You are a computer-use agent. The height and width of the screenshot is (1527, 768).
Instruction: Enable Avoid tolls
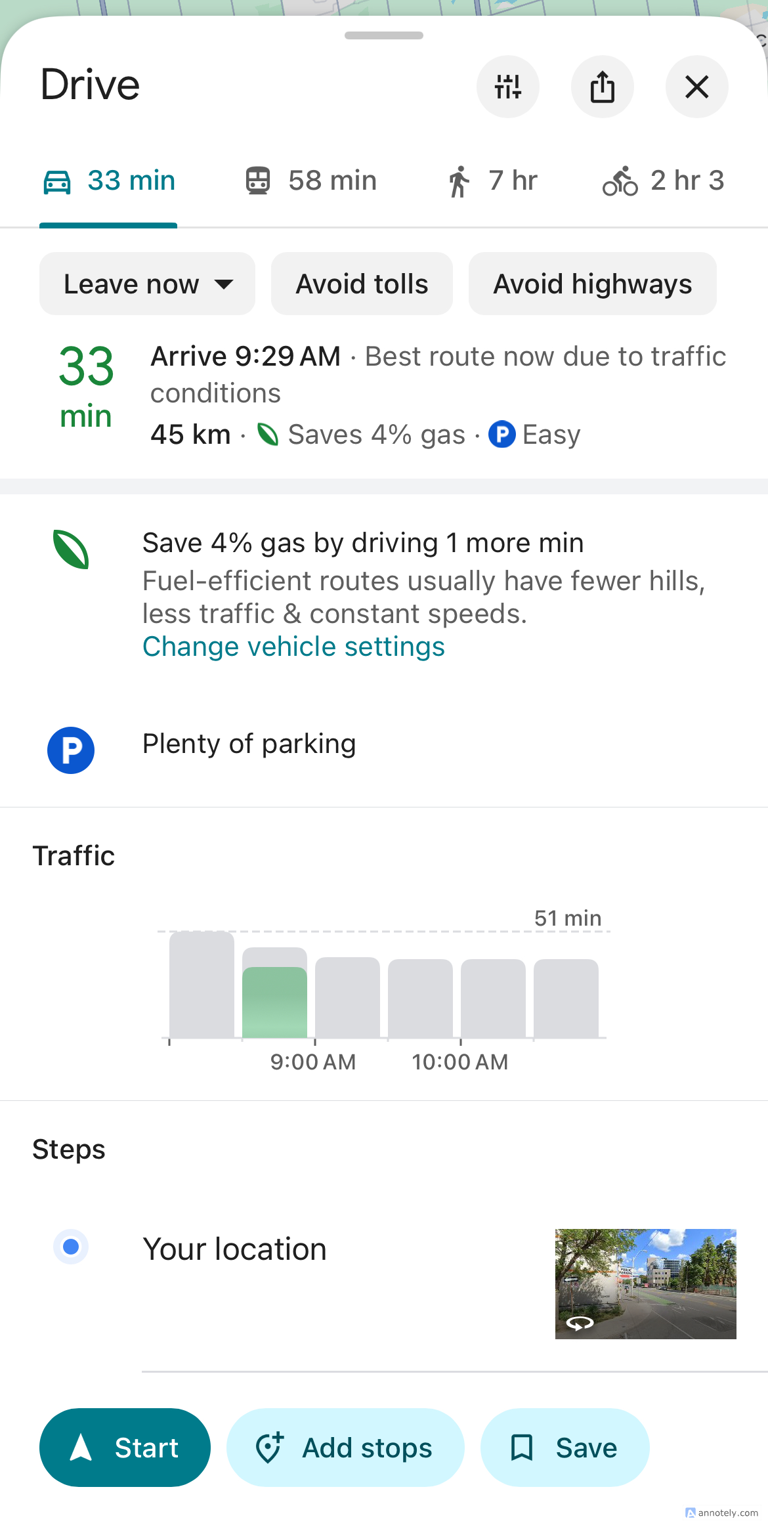point(361,283)
